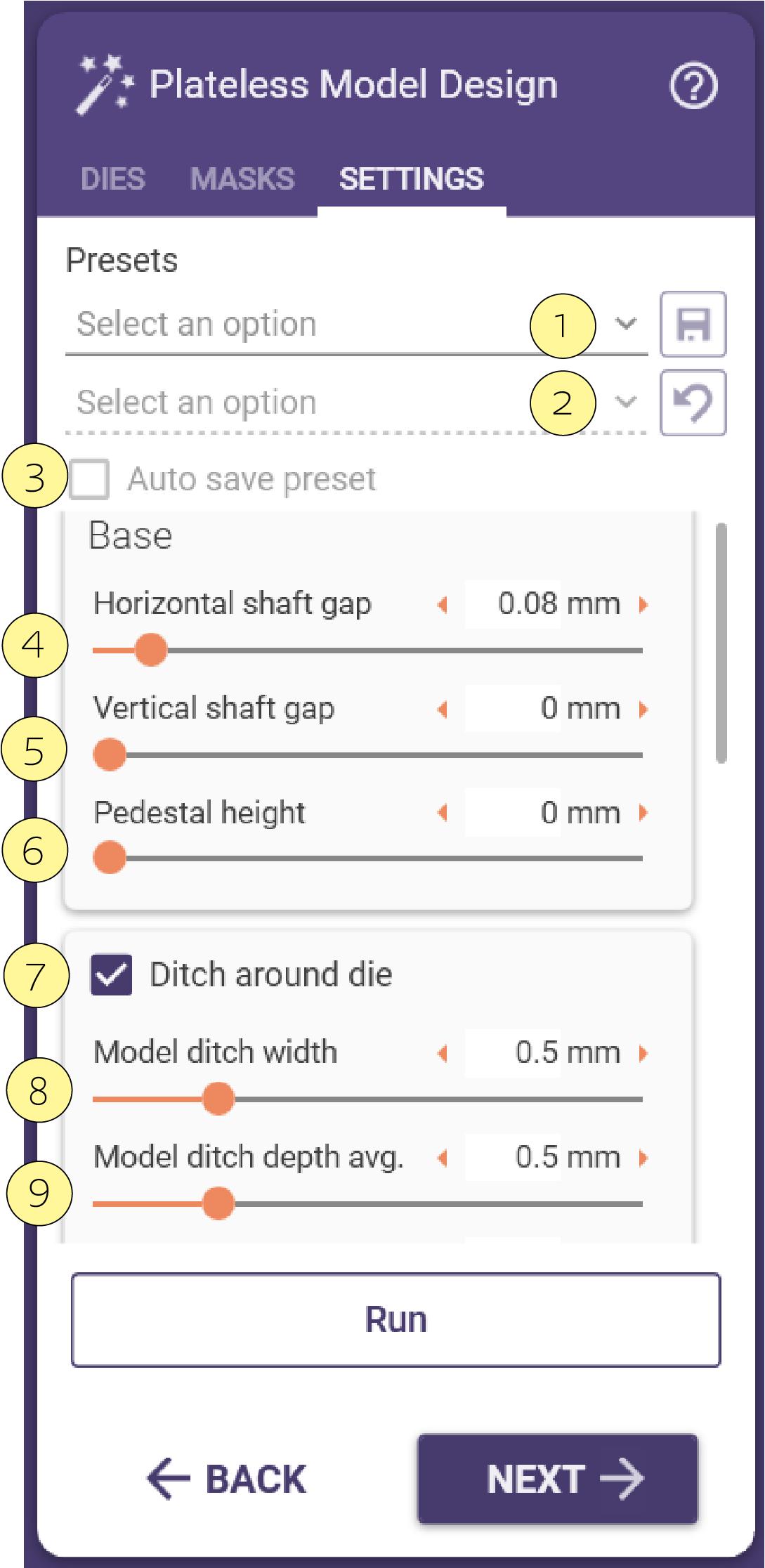Tap the Model ditch width slider
The image size is (765, 1568).
click(367, 1099)
